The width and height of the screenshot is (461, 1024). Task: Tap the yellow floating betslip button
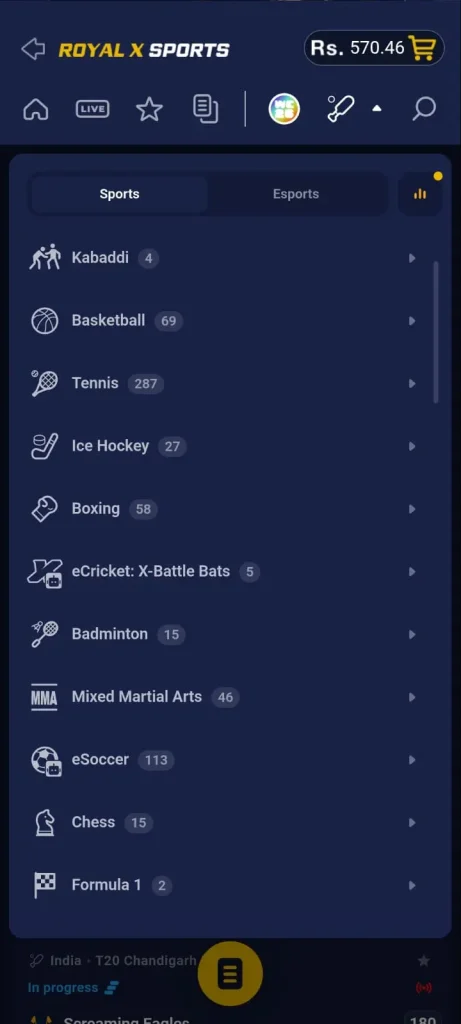(230, 974)
